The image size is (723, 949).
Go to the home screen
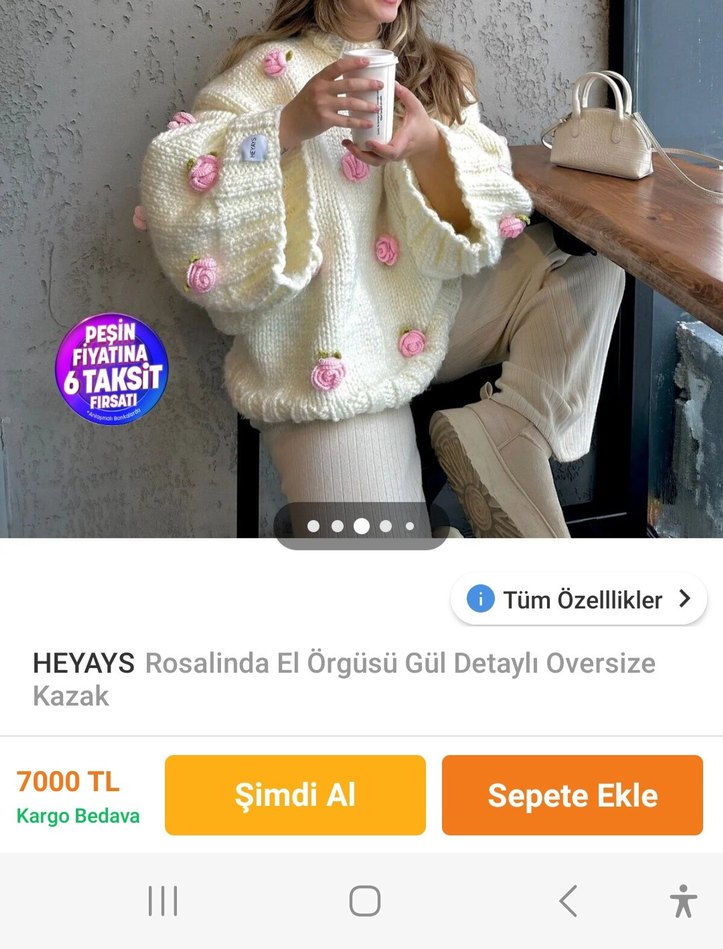click(365, 901)
